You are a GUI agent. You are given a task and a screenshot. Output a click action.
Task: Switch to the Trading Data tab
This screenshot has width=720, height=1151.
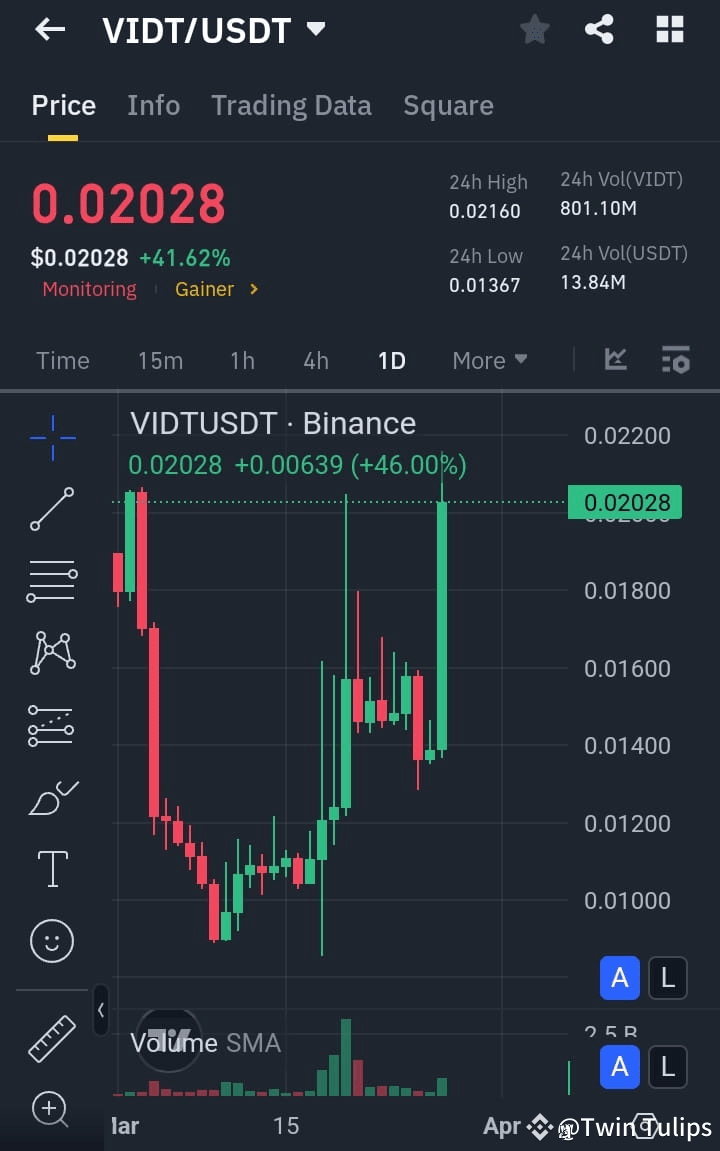tap(291, 105)
